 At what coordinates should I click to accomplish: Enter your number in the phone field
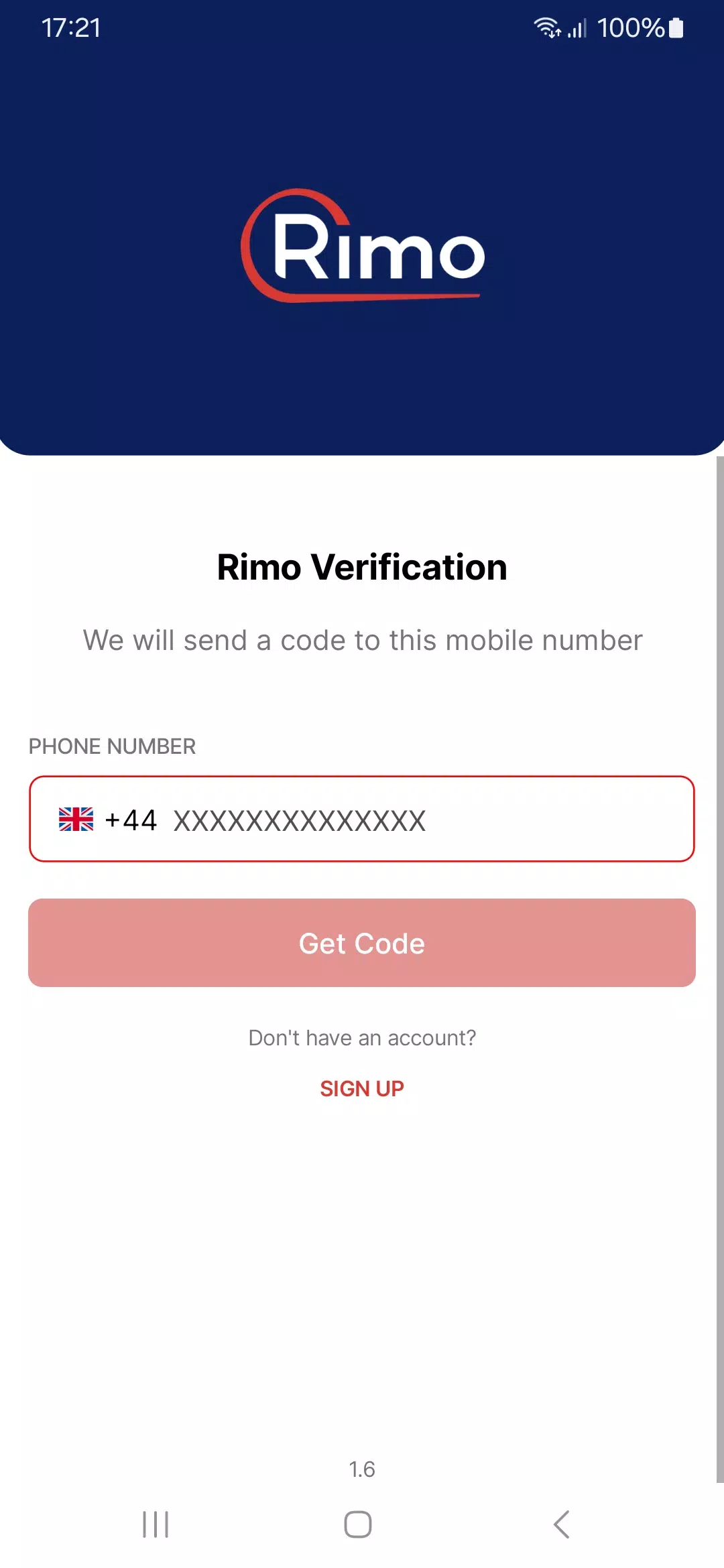[416, 820]
